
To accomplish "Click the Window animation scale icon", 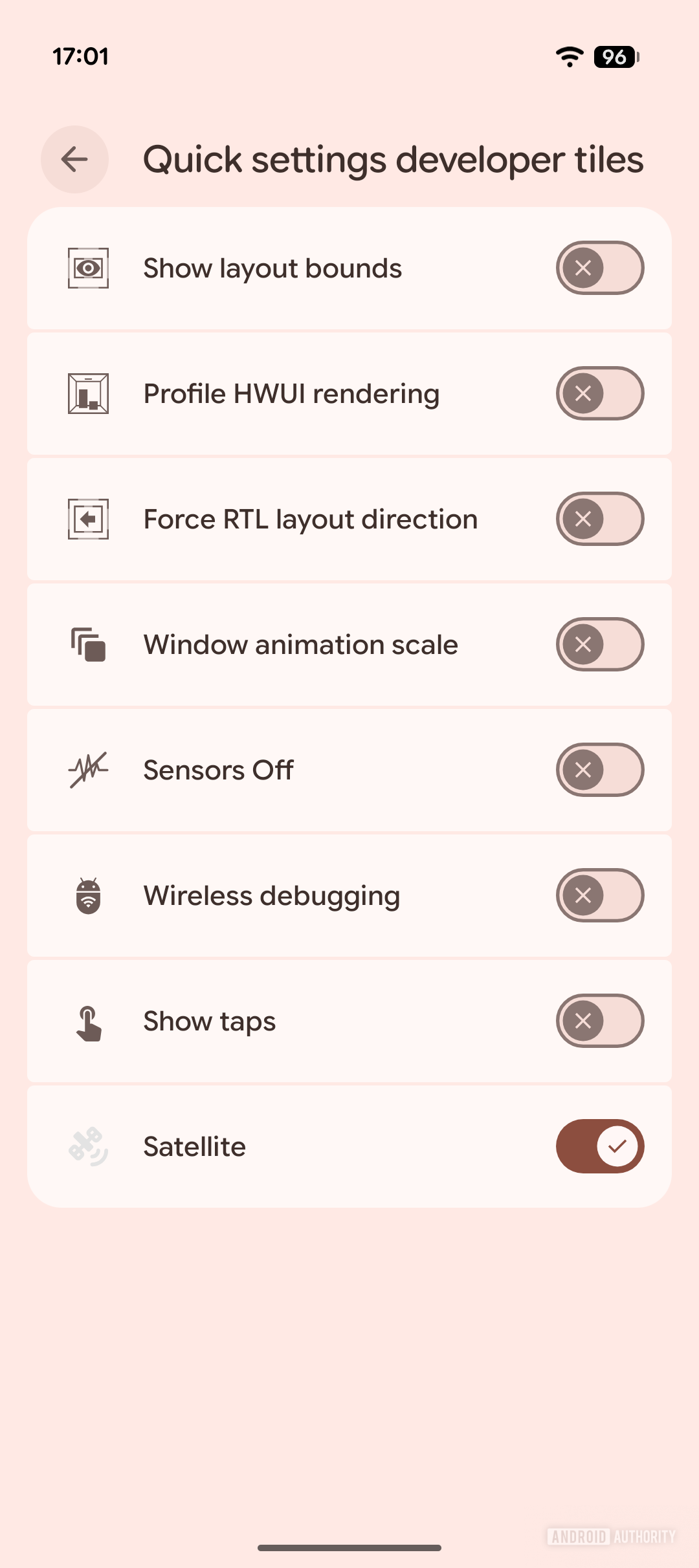I will (x=88, y=644).
